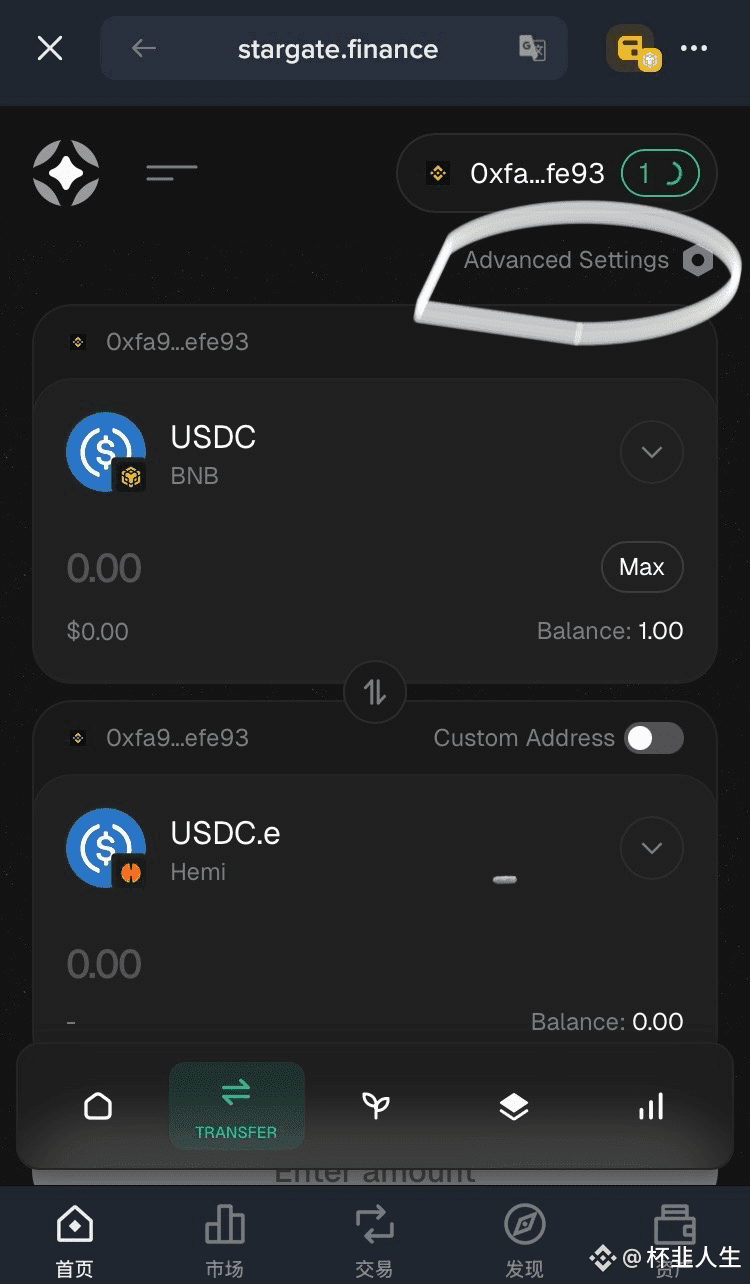Open connected wallet 0xfa...fe93
The image size is (750, 1284).
[x=557, y=173]
